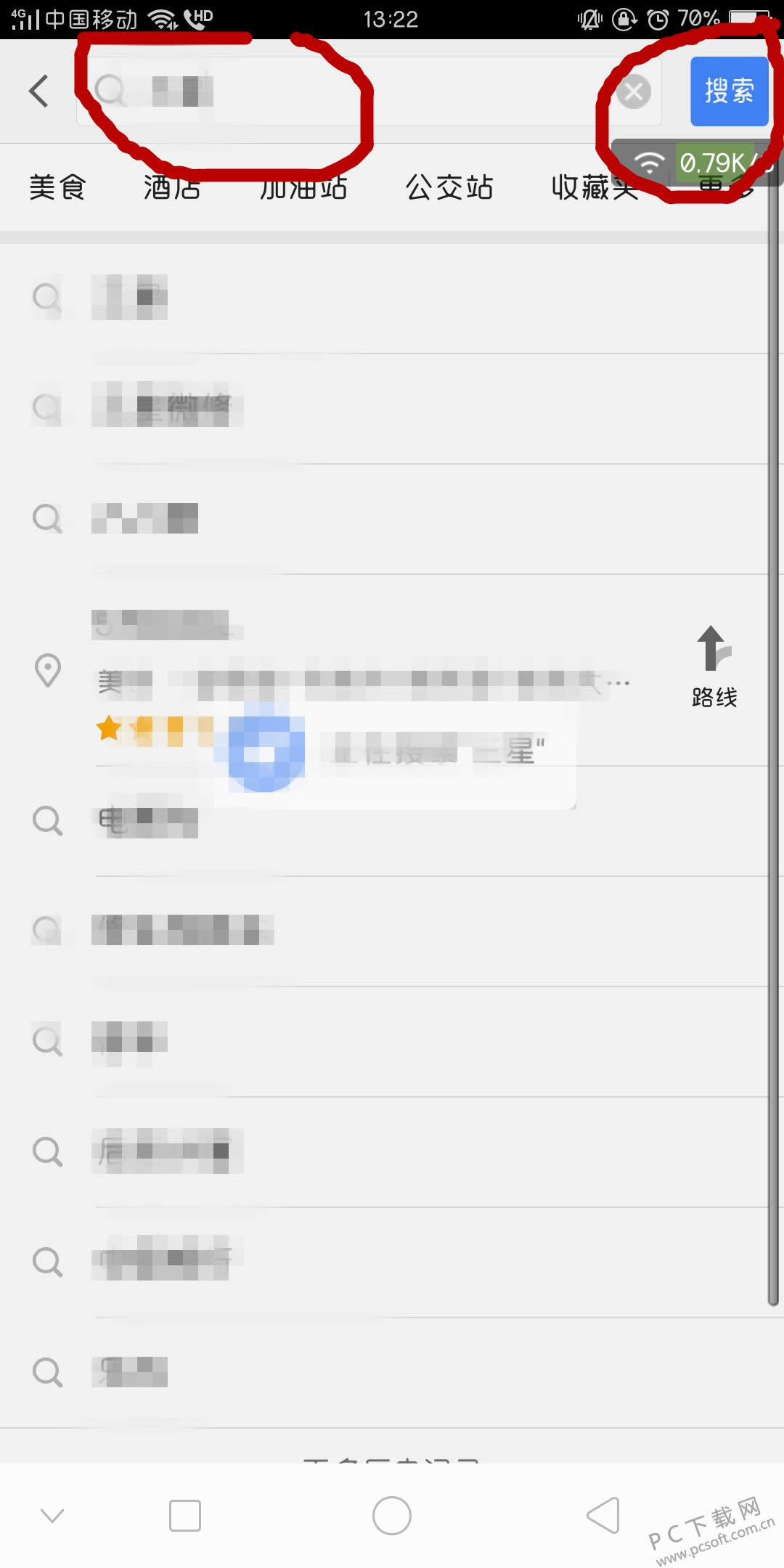Clear the search text
Screen dimensions: 784x1568
click(x=634, y=92)
